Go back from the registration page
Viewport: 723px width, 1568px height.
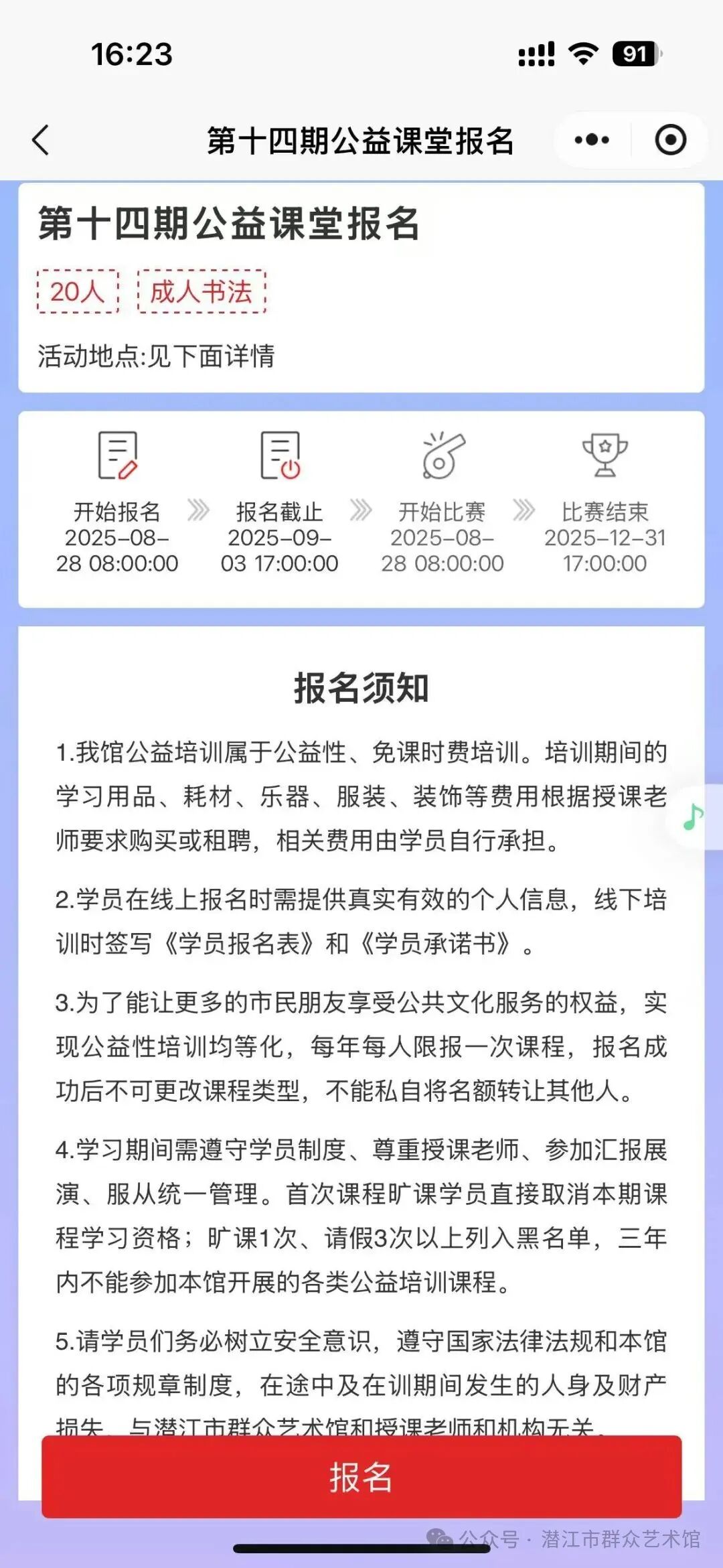point(42,141)
